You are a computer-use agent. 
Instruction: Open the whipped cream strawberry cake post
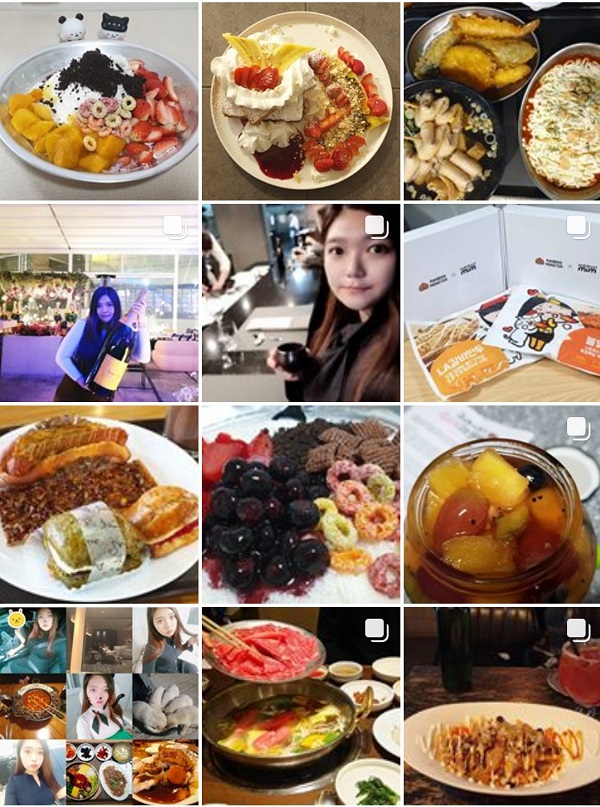299,100
